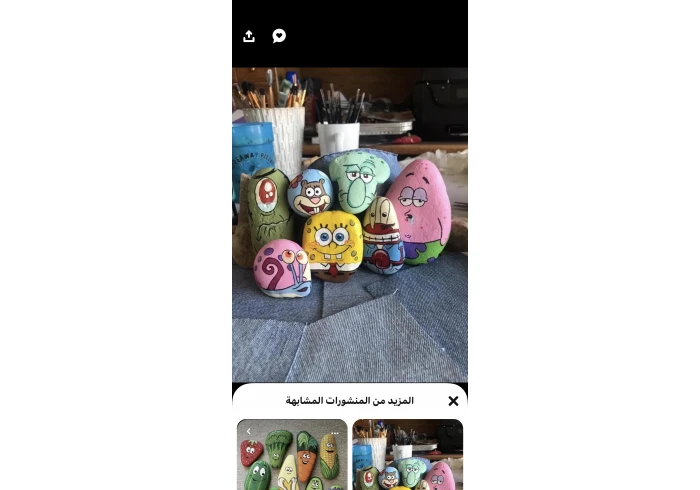The height and width of the screenshot is (490, 700).
Task: Open the message bubble icon
Action: 279,36
